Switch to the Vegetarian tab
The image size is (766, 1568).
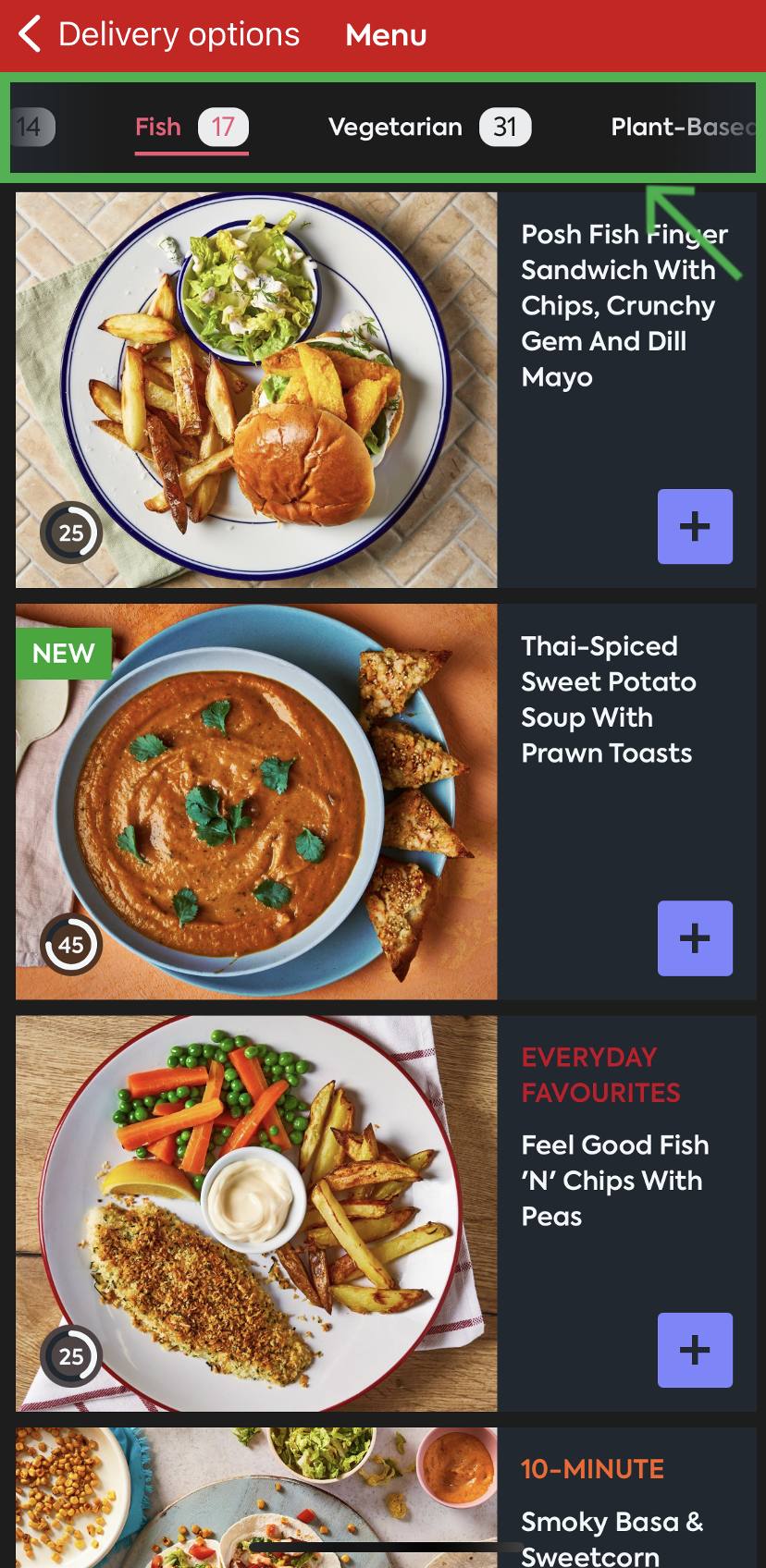429,127
